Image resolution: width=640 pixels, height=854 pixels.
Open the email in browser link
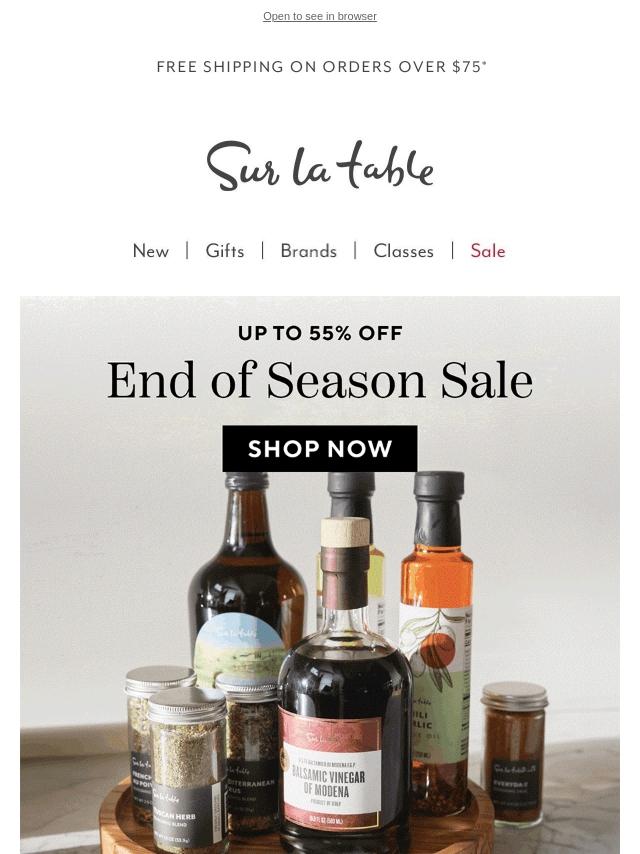click(319, 16)
